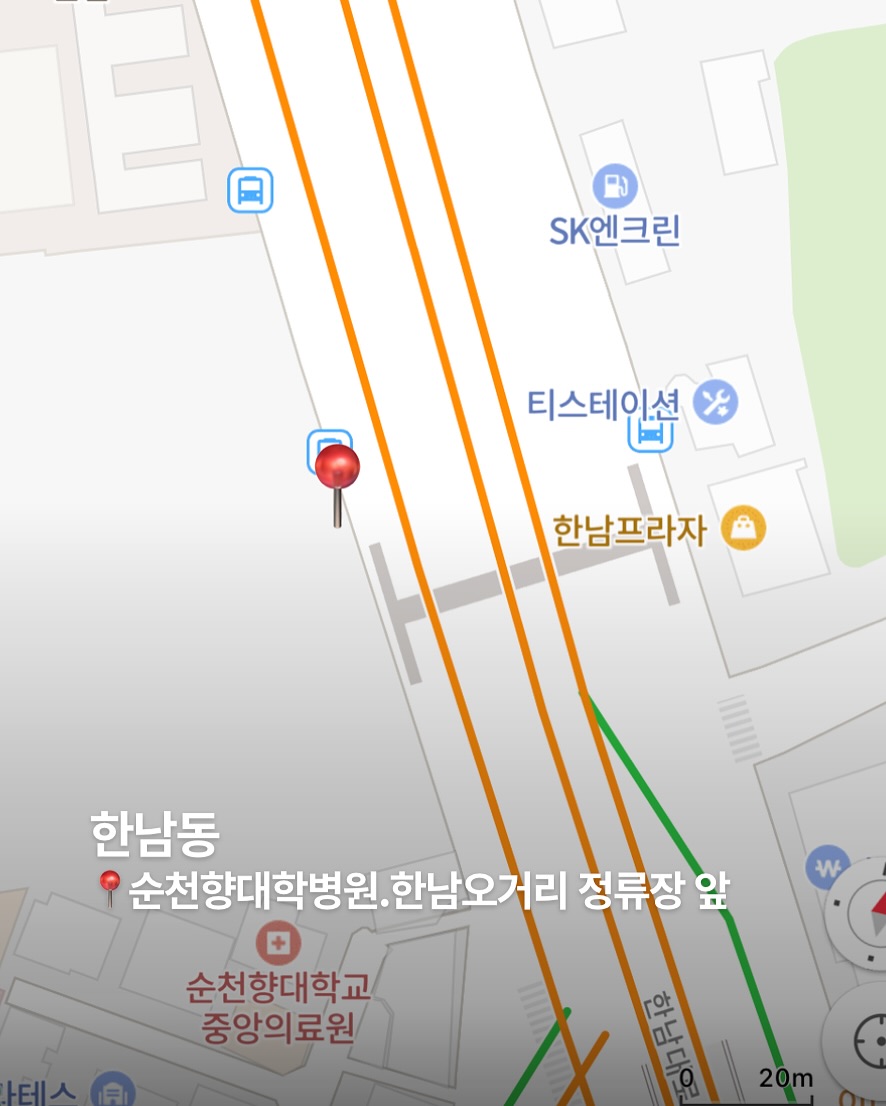The width and height of the screenshot is (886, 1106).
Task: Open 순천향대학교 중앙의료원 hospital marker
Action: (278, 943)
